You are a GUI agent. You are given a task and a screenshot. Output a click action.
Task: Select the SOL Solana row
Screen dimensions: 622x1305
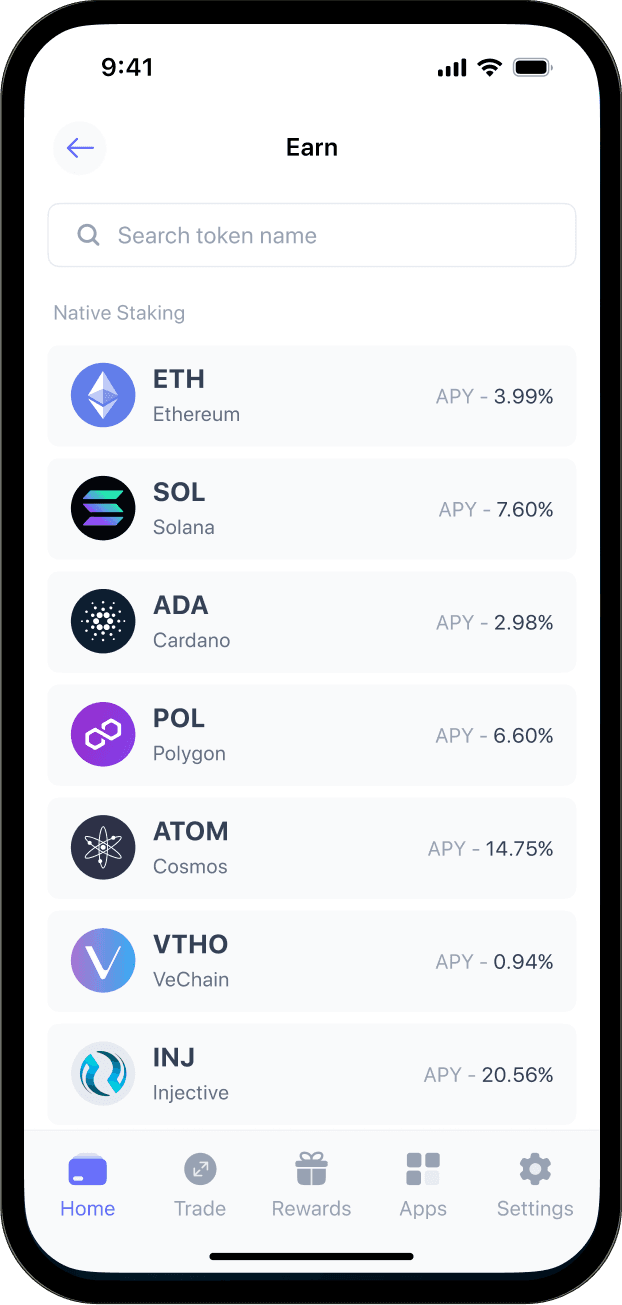(312, 509)
